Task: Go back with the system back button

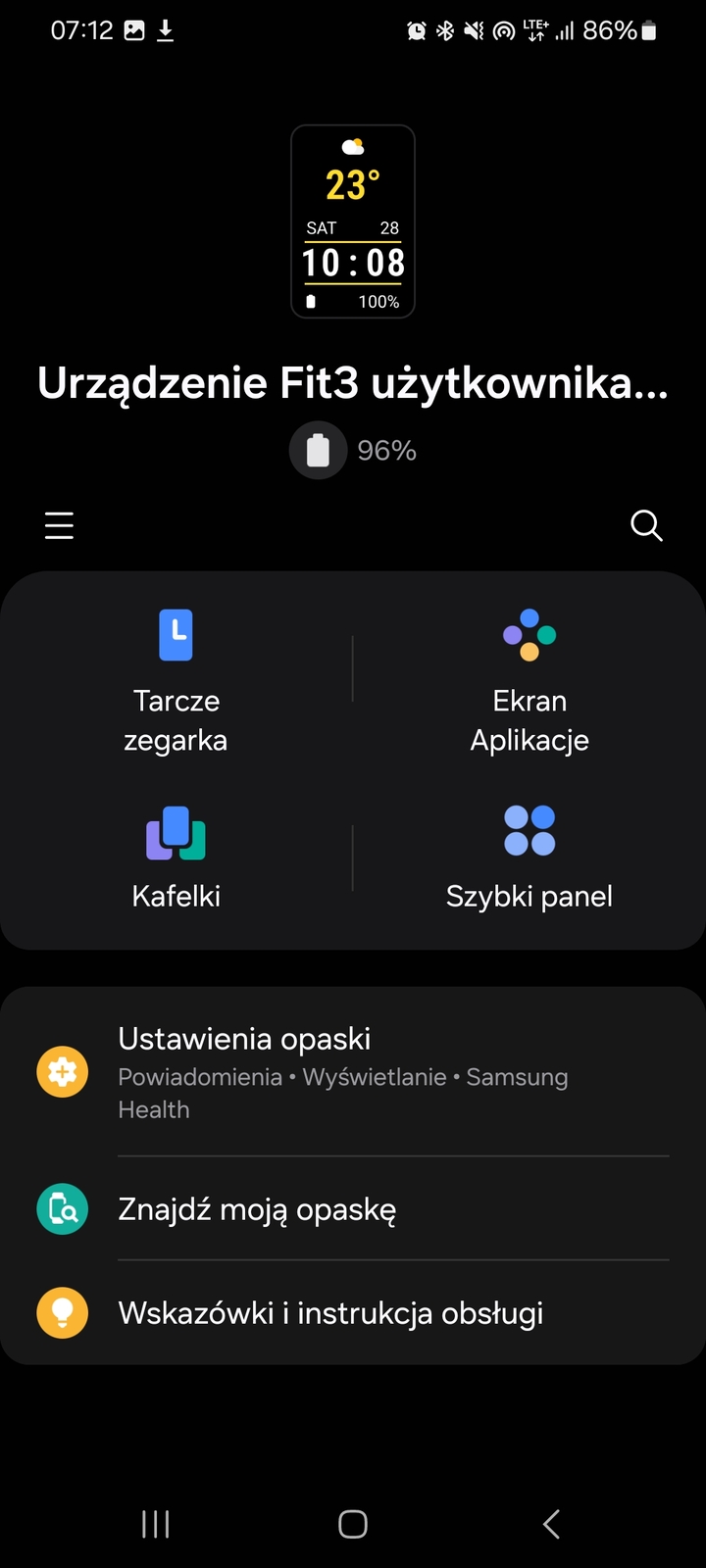Action: coord(551,1524)
